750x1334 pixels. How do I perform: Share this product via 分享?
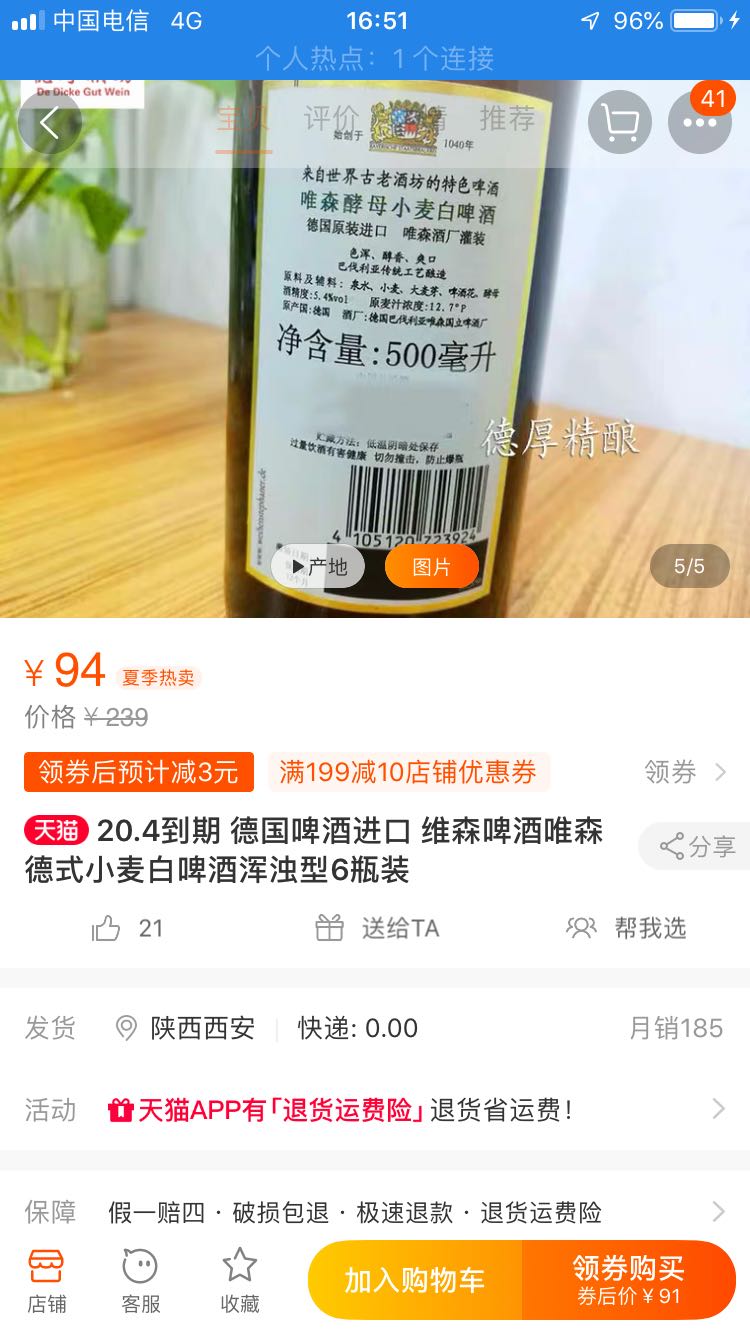pos(698,846)
